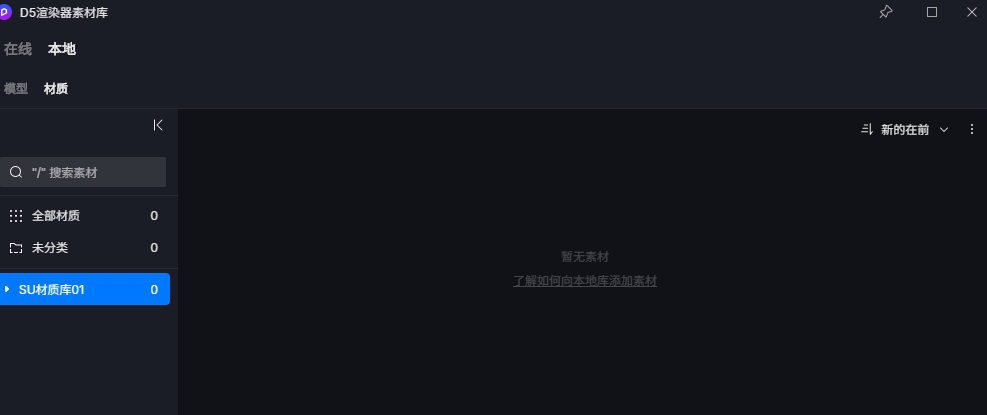Maximize the D5 asset library window

pos(932,12)
